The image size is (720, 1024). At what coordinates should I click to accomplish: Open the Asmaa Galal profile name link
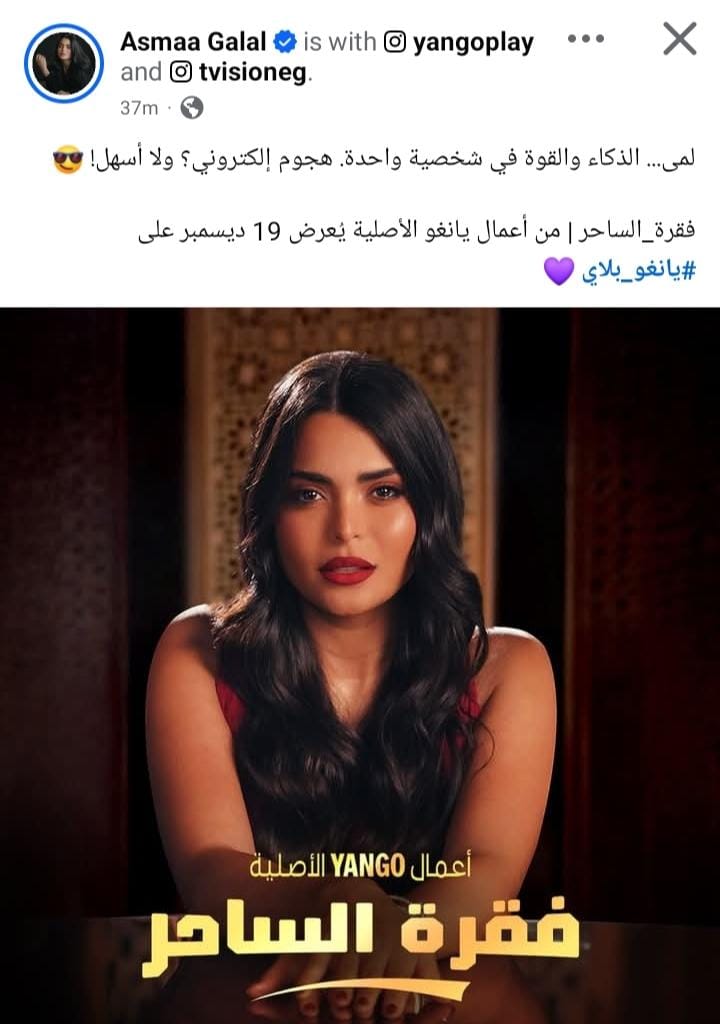(195, 41)
